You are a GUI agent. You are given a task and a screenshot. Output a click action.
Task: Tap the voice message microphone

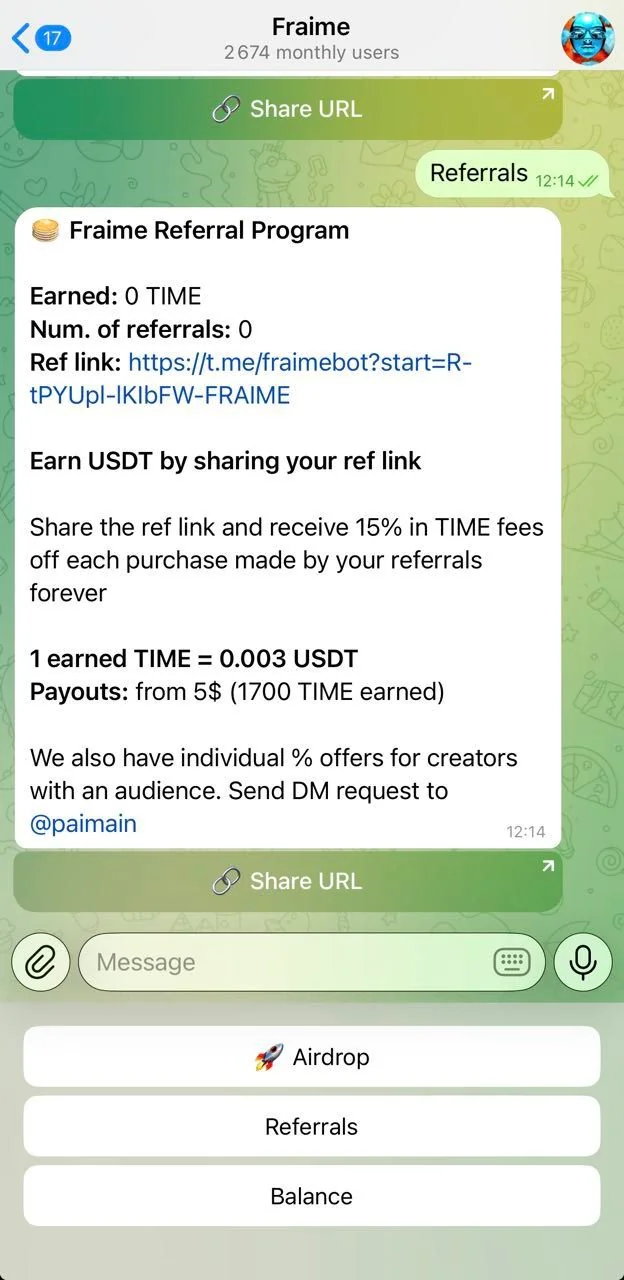point(582,962)
